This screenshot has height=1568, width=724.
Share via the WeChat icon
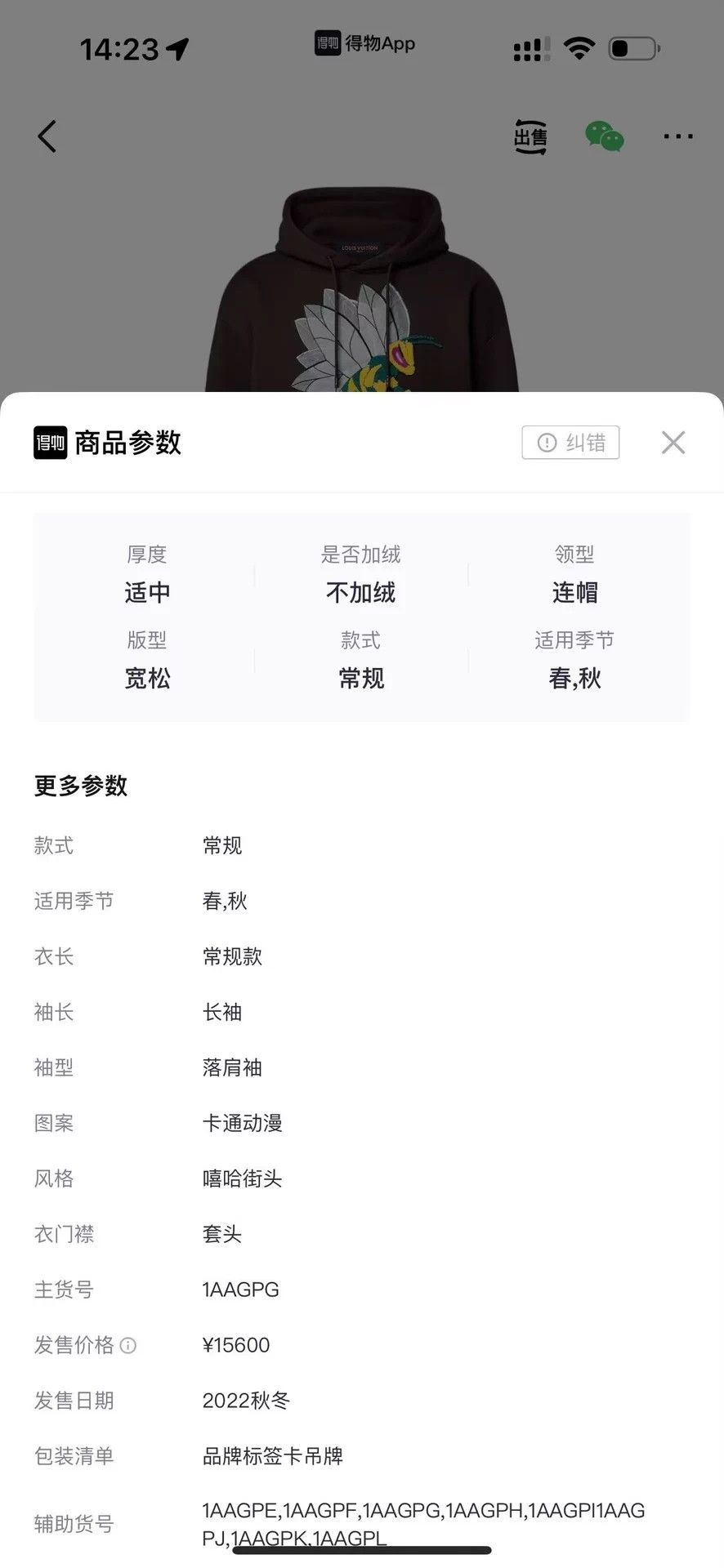(605, 137)
